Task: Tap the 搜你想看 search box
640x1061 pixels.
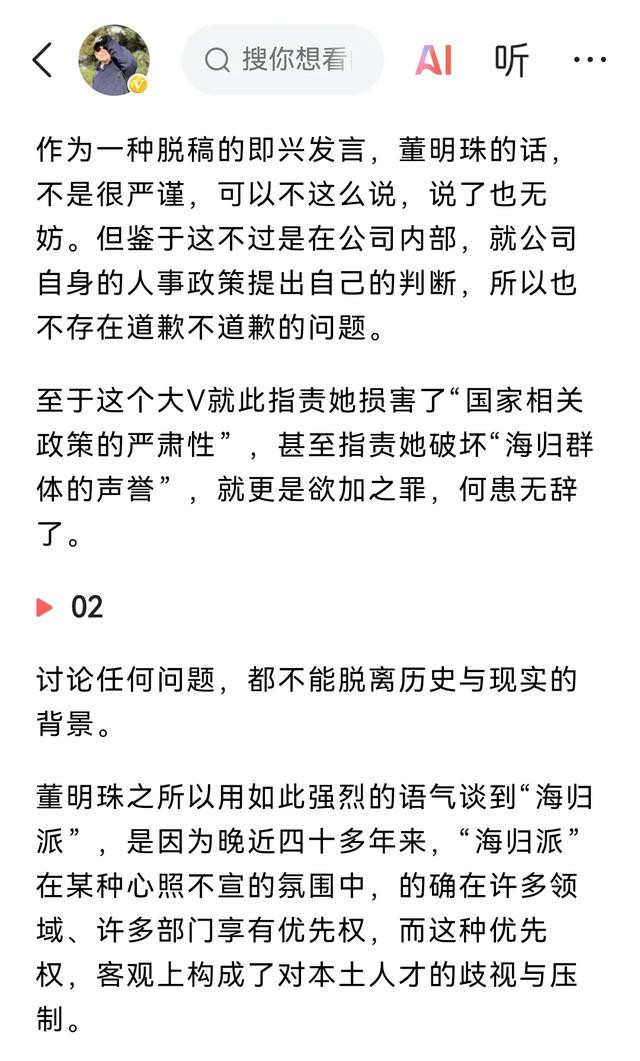Action: (282, 60)
